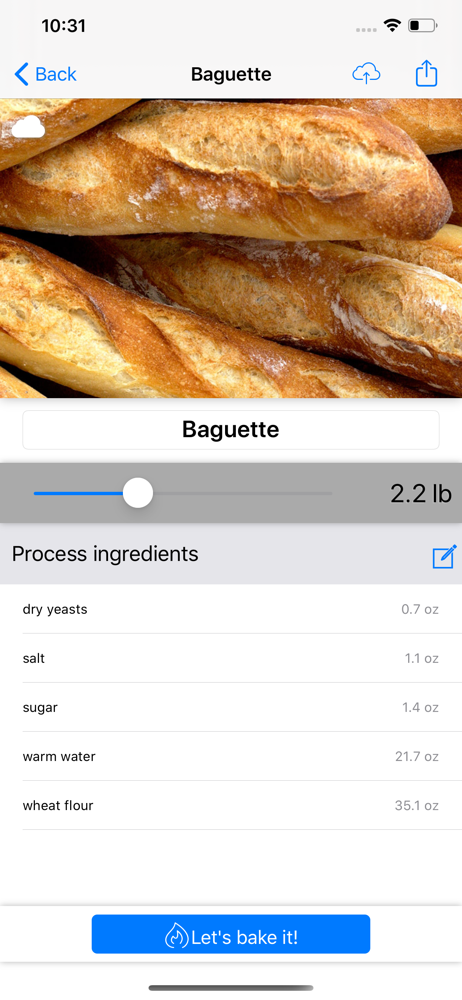Tap the cloud icon on the photo

[x=28, y=127]
